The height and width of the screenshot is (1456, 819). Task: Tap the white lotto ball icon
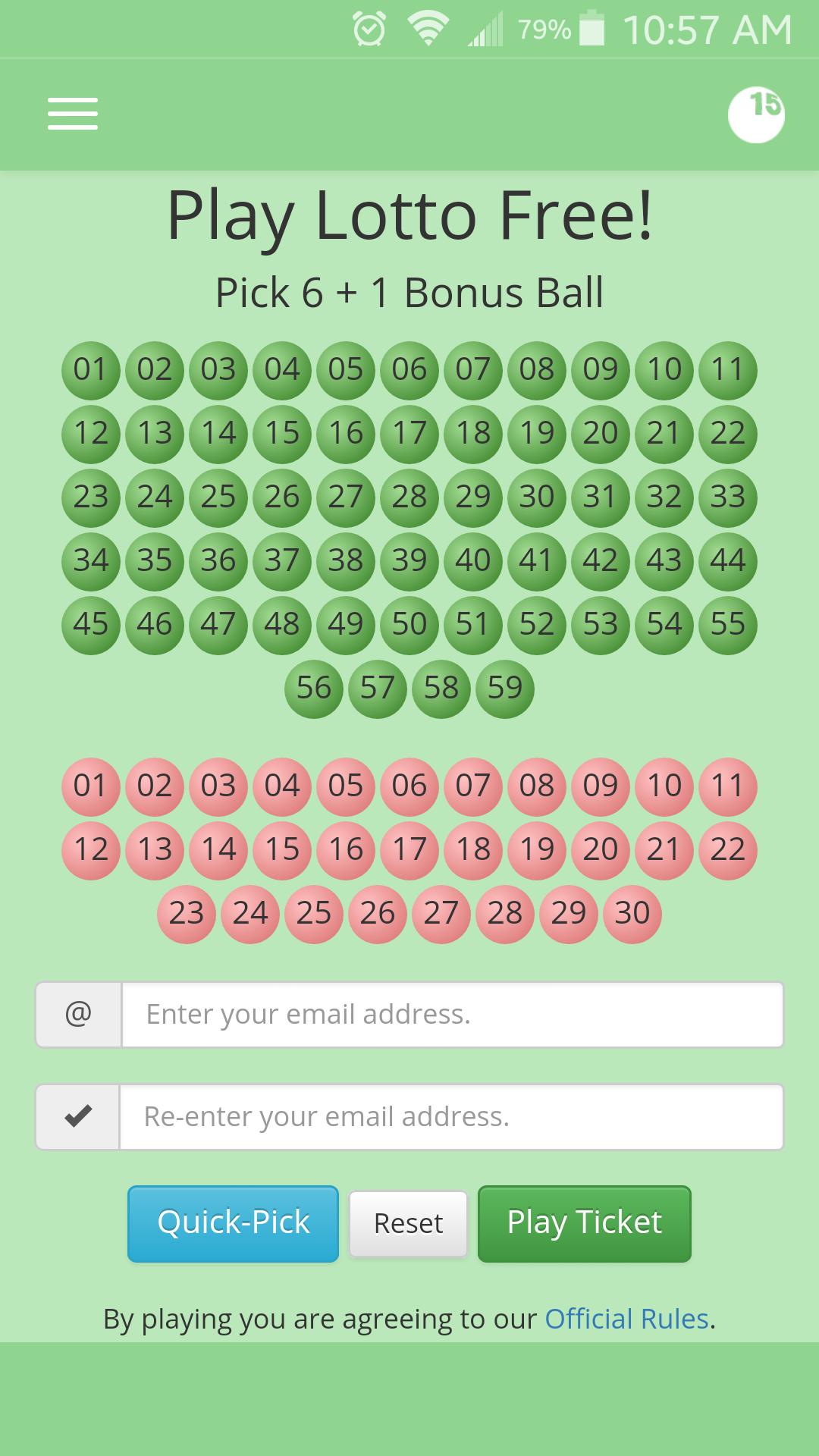pyautogui.click(x=756, y=115)
